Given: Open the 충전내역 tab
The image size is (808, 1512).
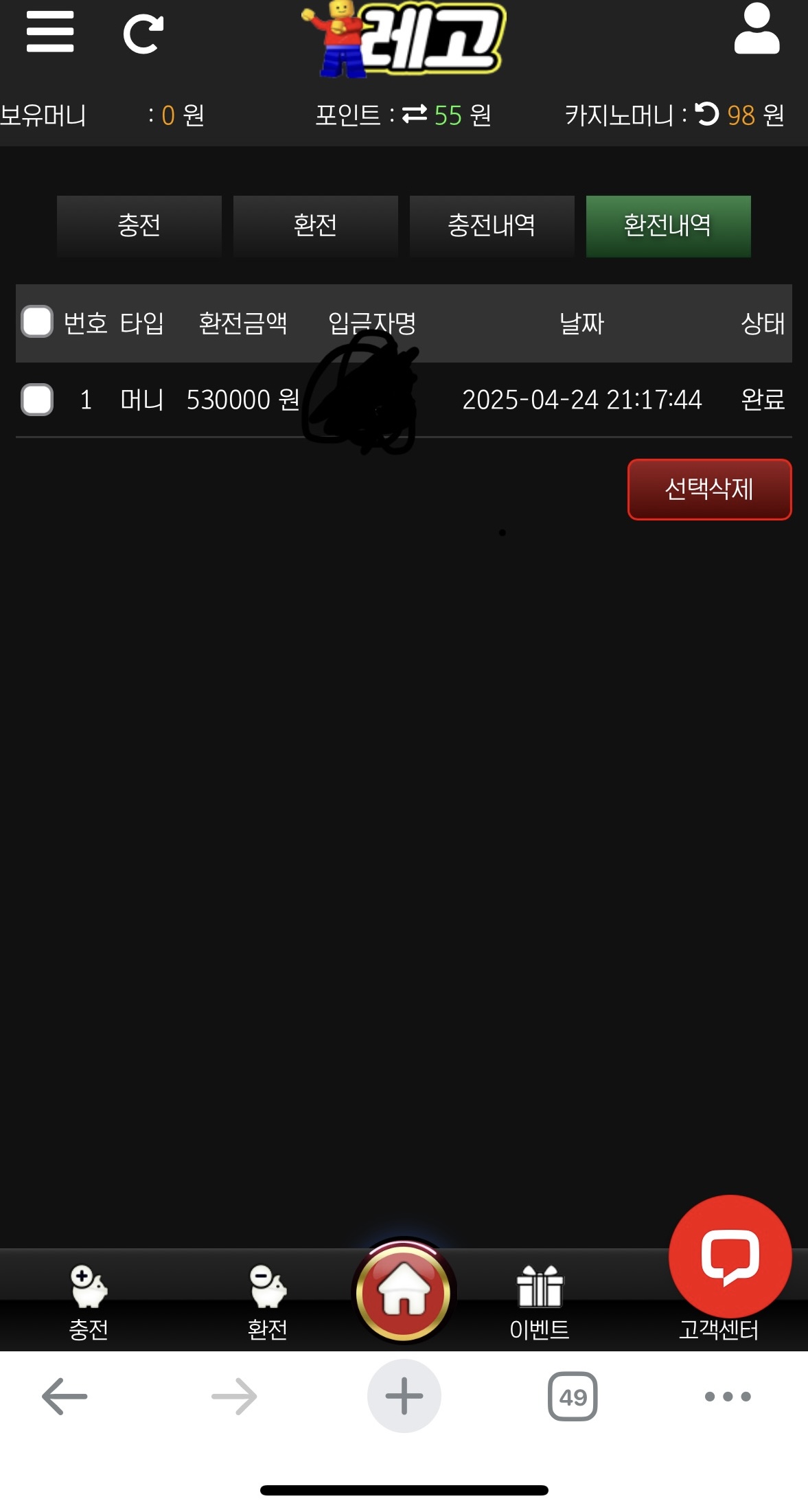Looking at the screenshot, I should tap(492, 226).
